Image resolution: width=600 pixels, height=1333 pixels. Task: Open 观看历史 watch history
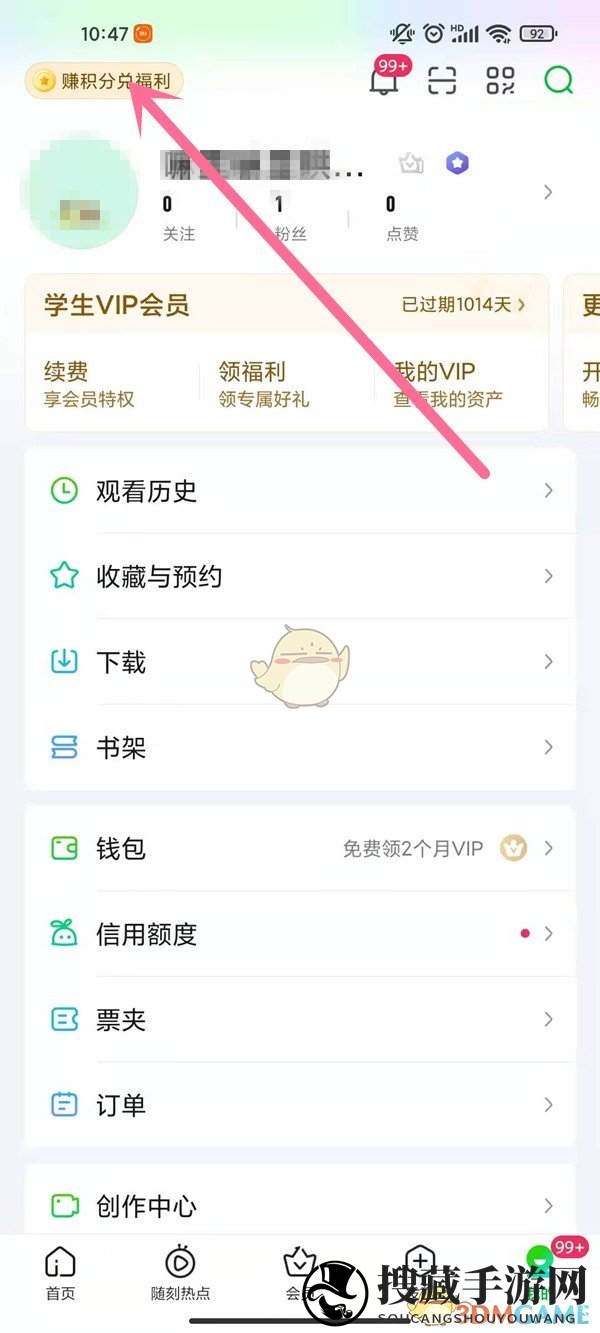point(300,491)
